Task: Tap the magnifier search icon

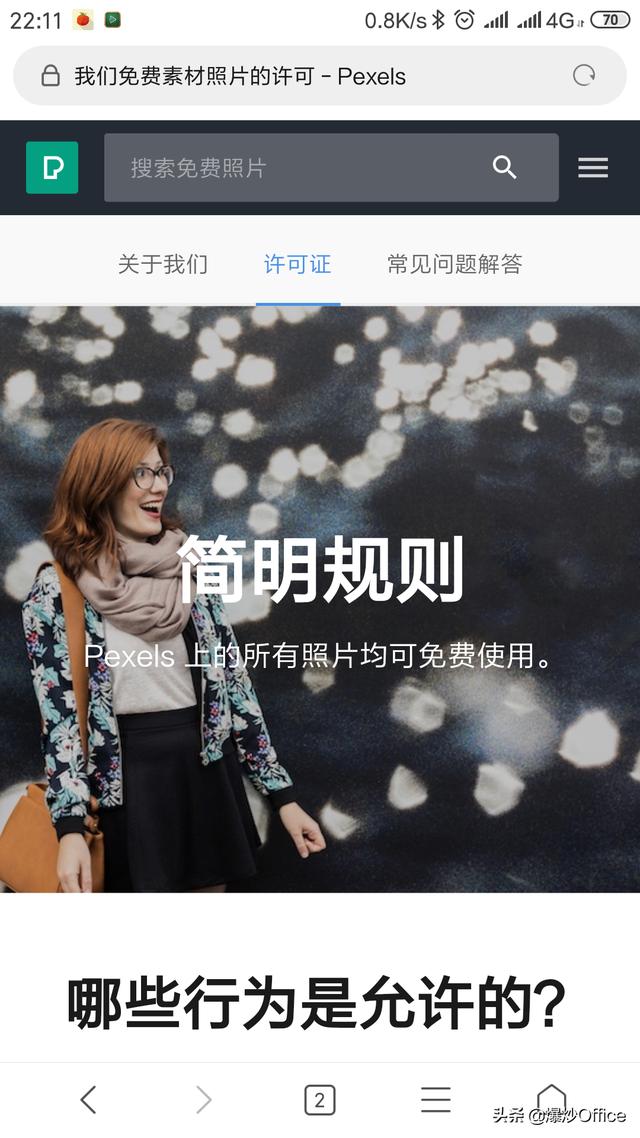Action: [505, 168]
